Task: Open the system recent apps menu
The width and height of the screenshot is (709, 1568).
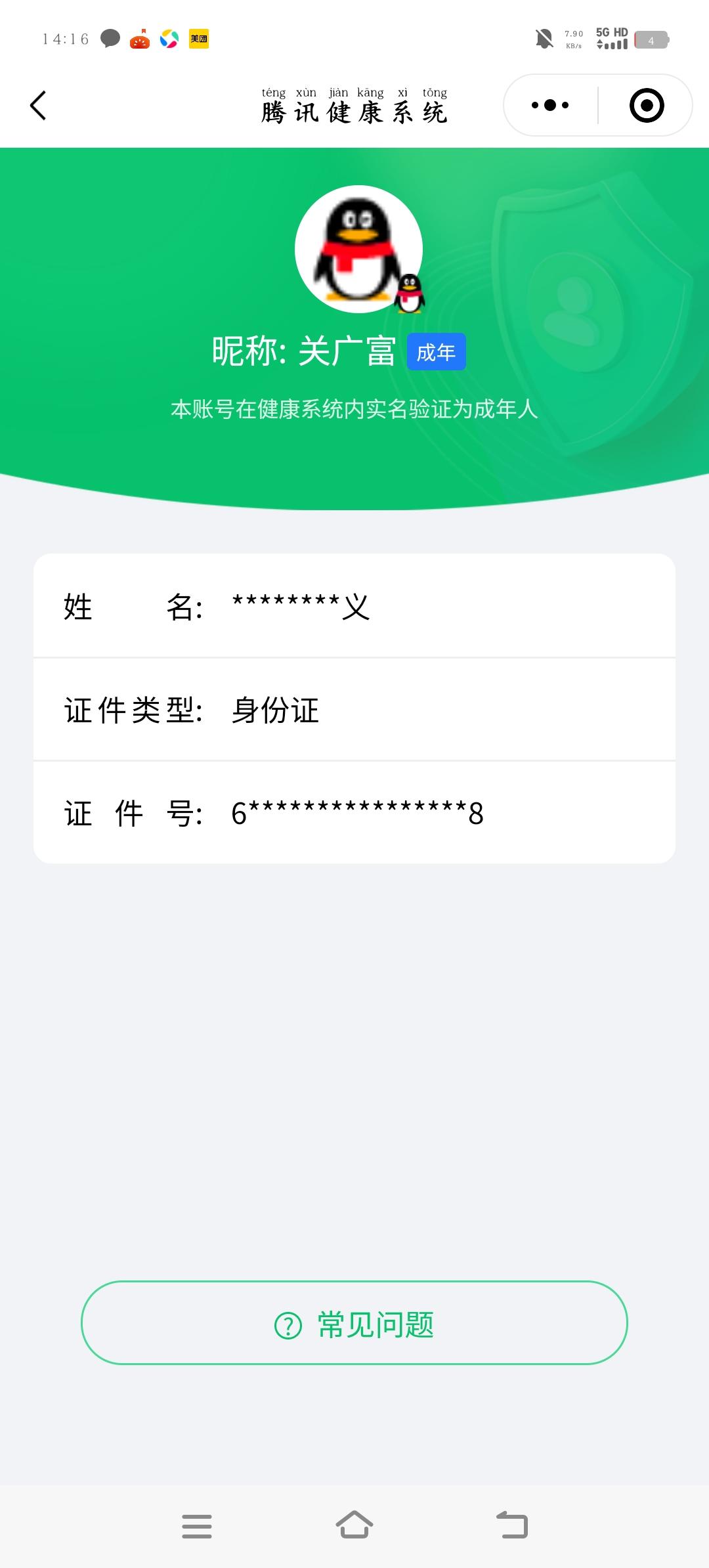Action: [x=197, y=1526]
